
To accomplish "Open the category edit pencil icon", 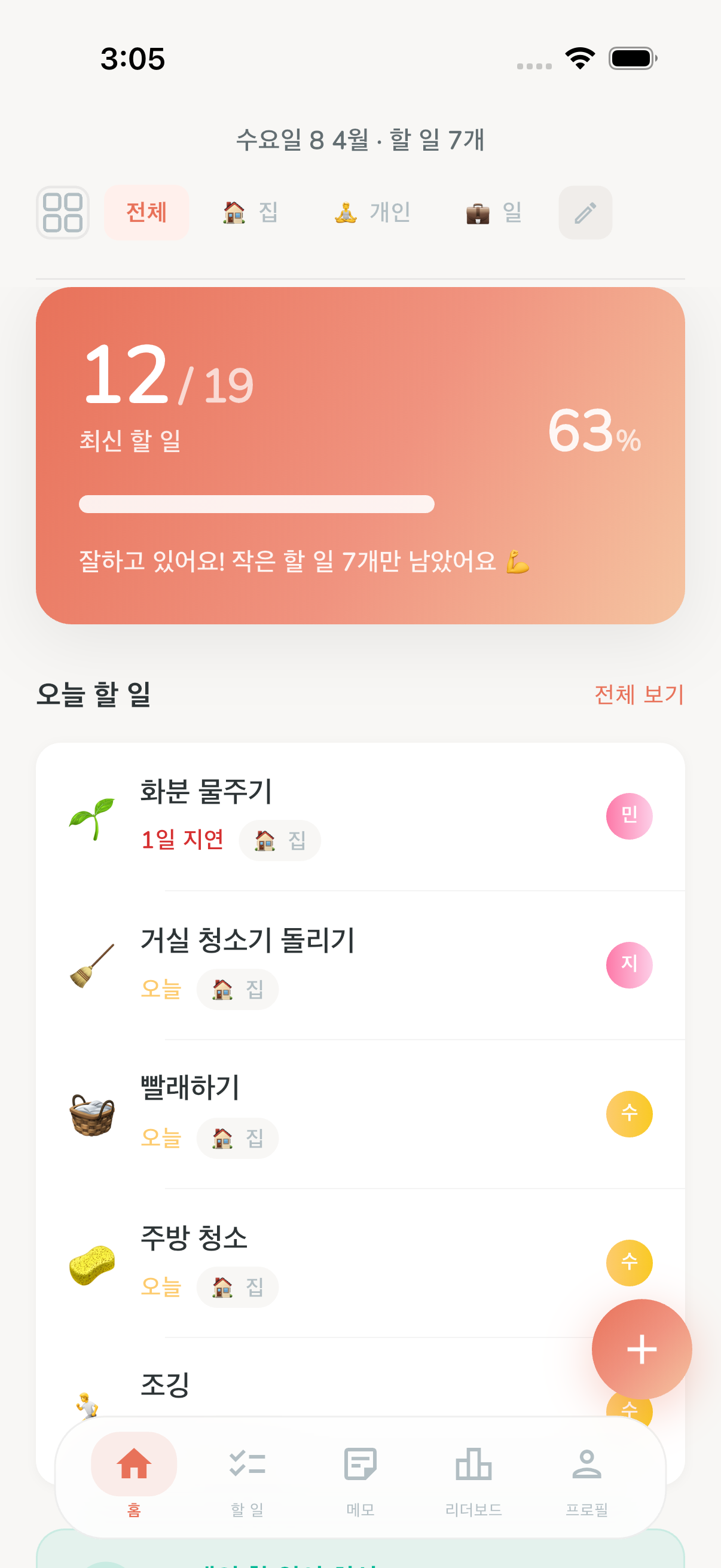I will coord(585,213).
